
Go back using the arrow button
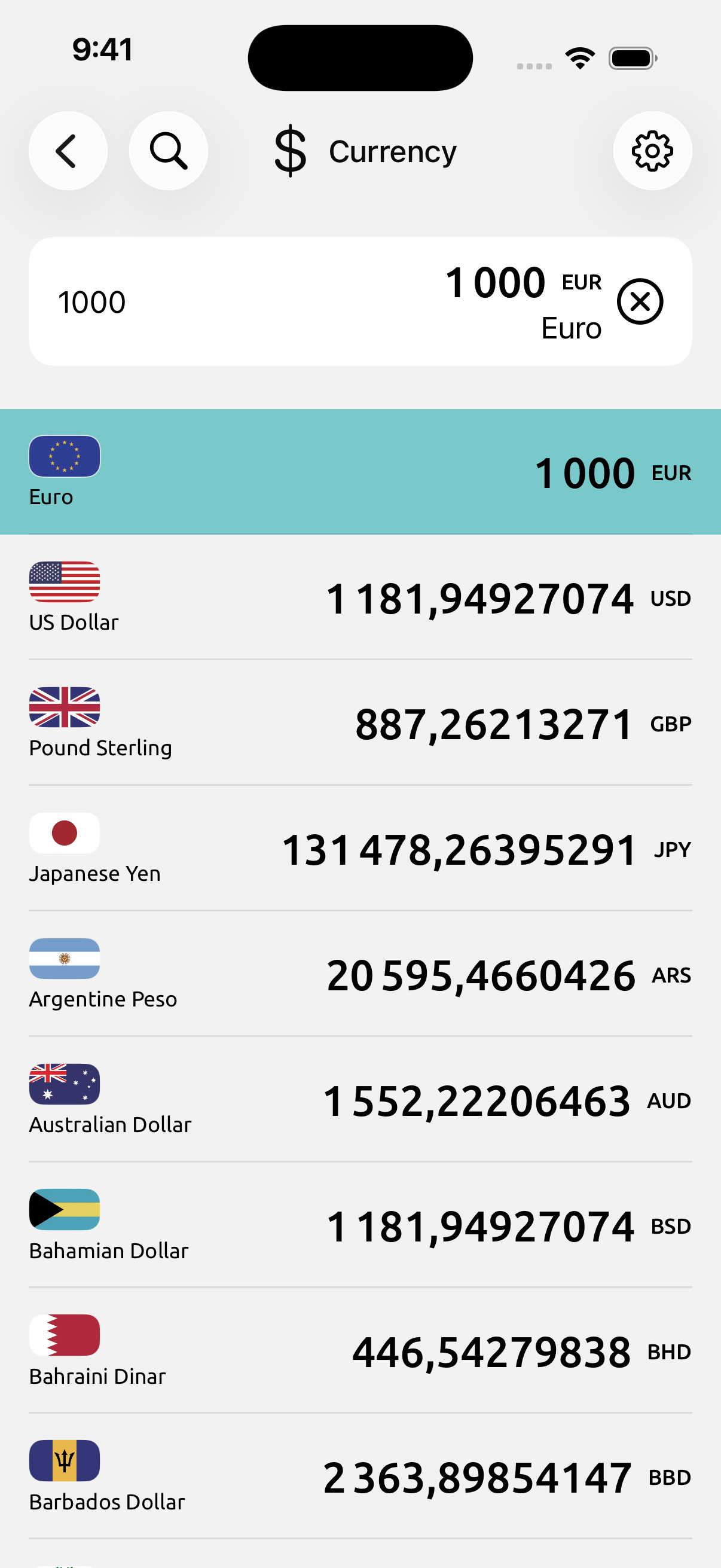coord(68,151)
